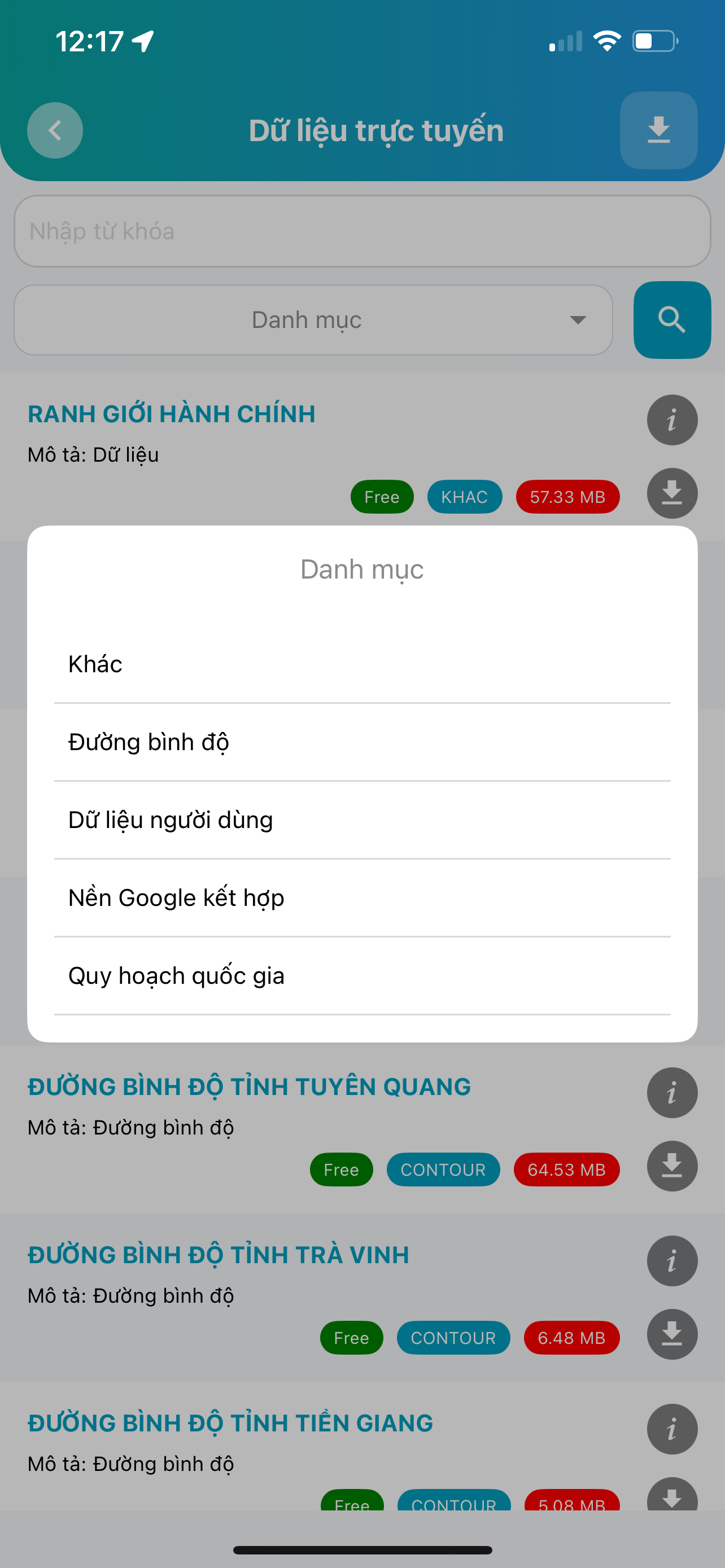Download Ranh giới hành chính data
This screenshot has width=725, height=1568.
coord(671,493)
